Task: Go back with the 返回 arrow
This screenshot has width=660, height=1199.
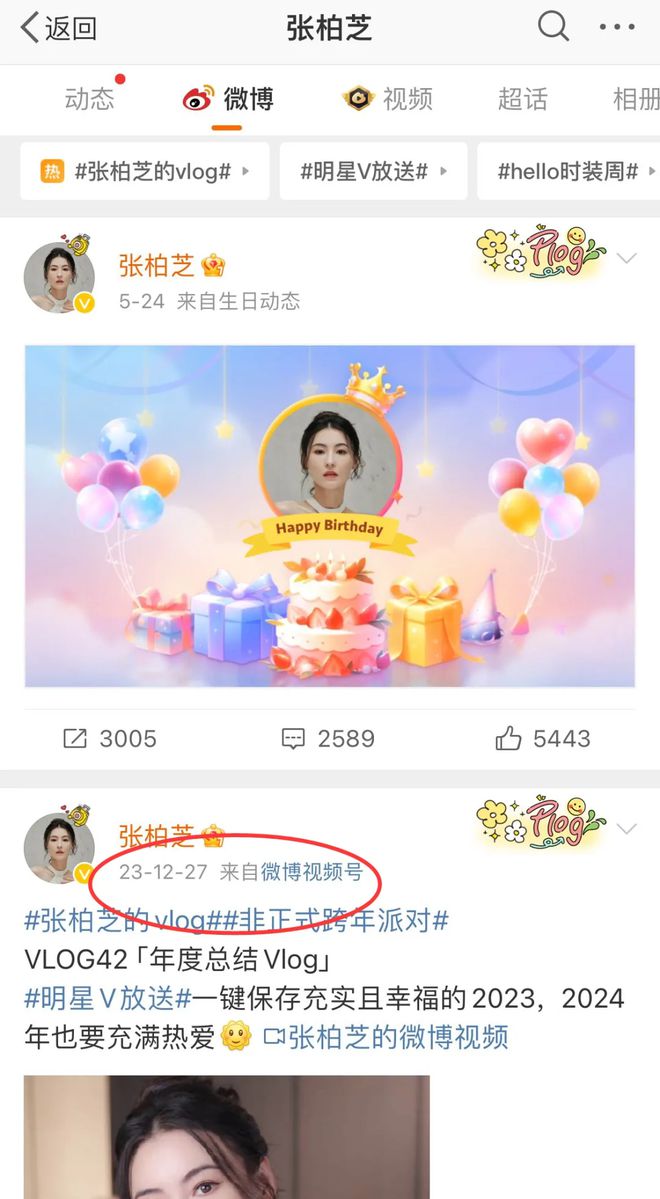Action: 58,28
